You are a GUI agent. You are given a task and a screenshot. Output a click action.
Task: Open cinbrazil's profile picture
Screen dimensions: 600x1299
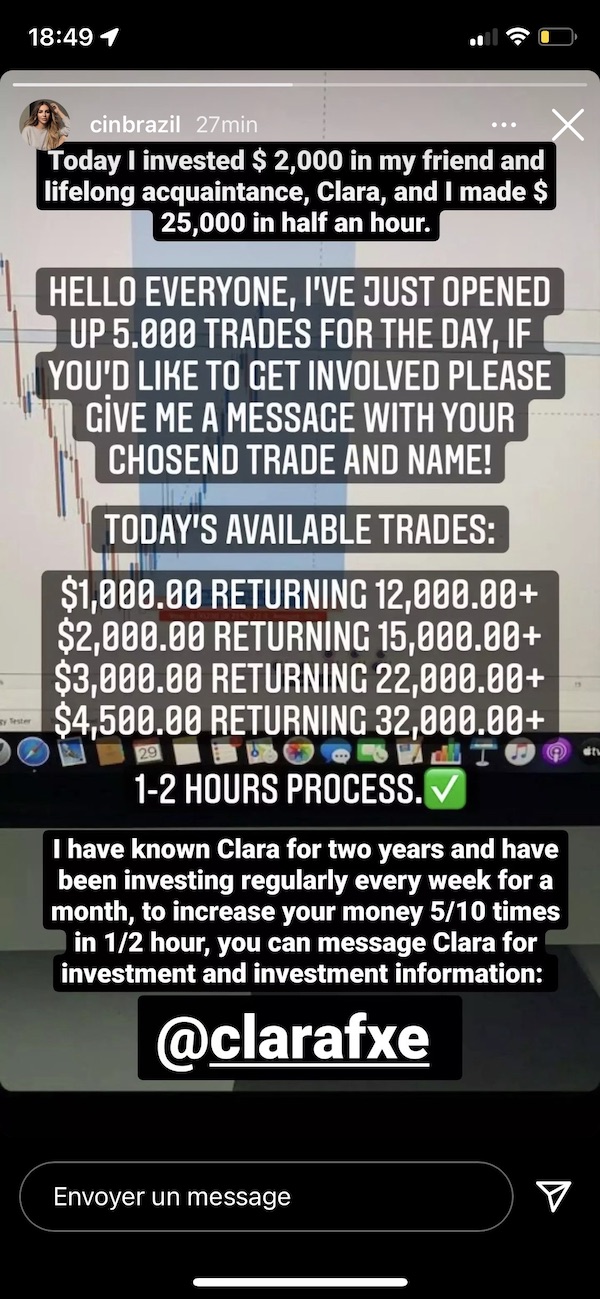(45, 125)
